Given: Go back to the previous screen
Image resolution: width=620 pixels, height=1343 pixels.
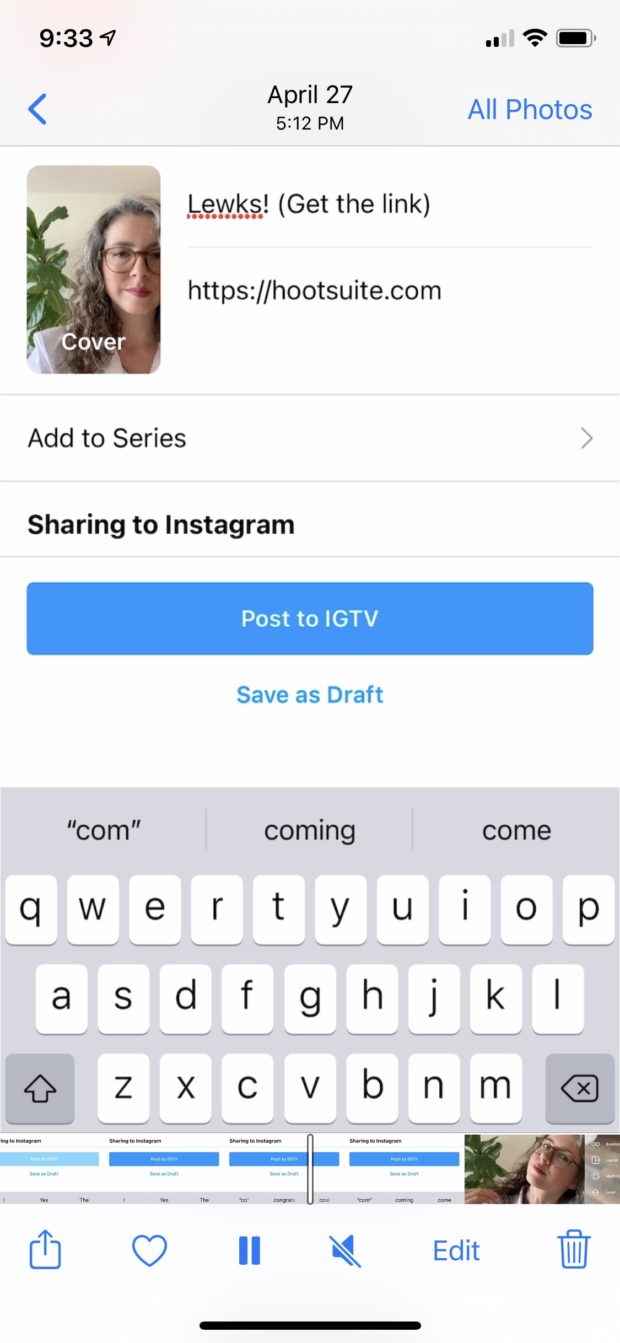Looking at the screenshot, I should click(37, 109).
